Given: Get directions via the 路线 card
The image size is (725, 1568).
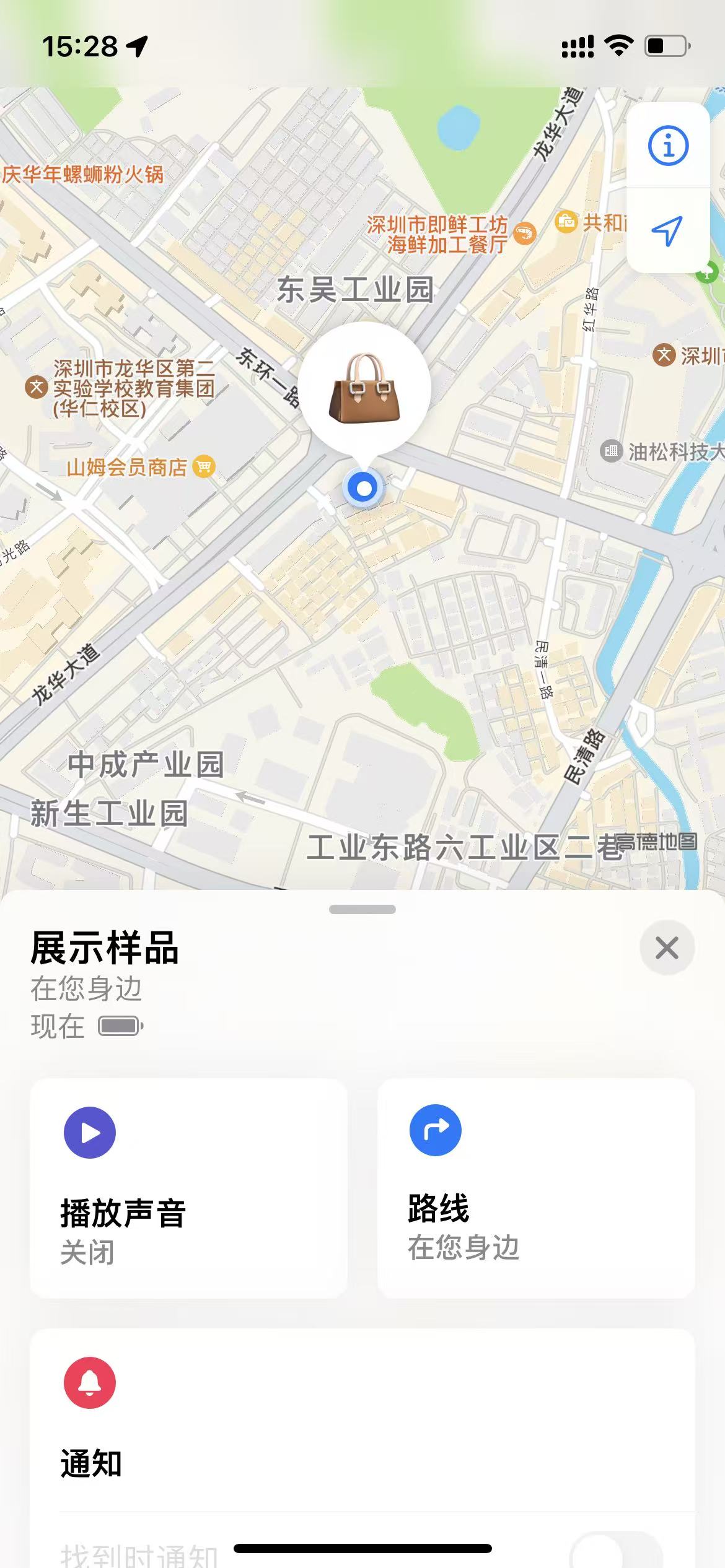Looking at the screenshot, I should (x=536, y=1188).
